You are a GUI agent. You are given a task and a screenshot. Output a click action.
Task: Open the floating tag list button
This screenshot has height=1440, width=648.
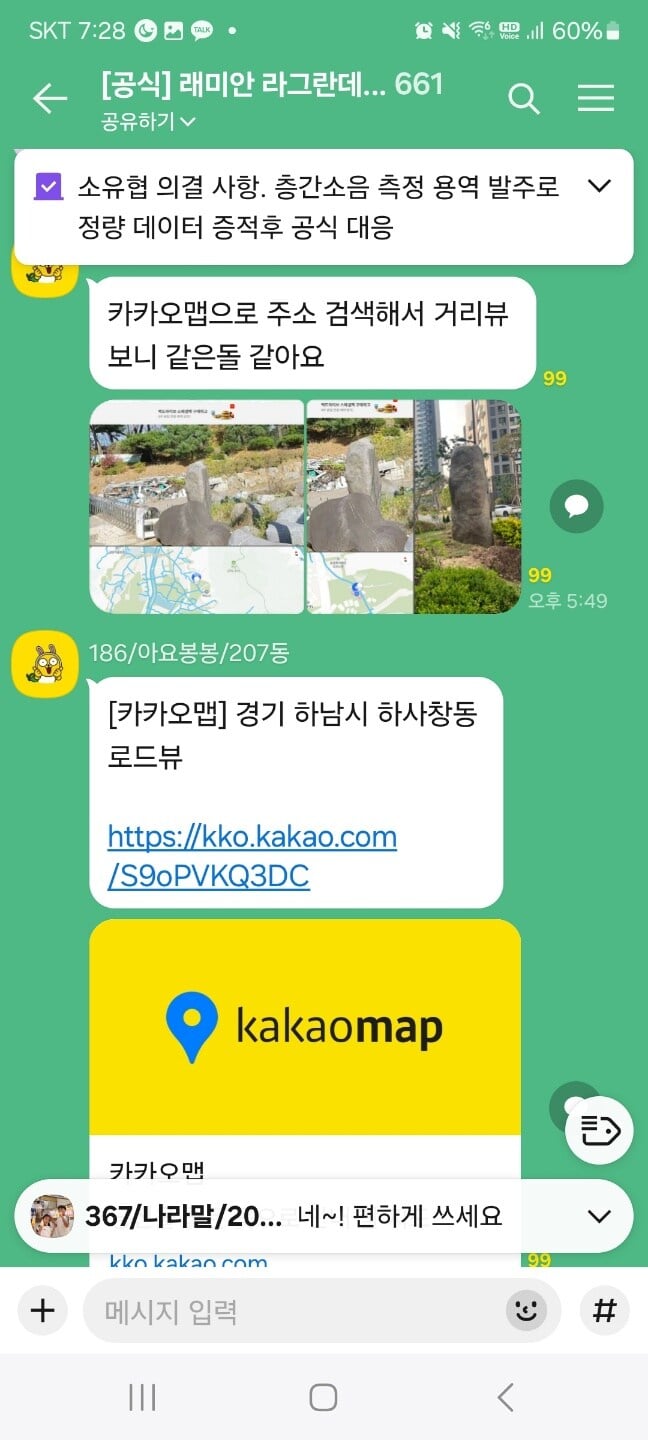point(600,1130)
